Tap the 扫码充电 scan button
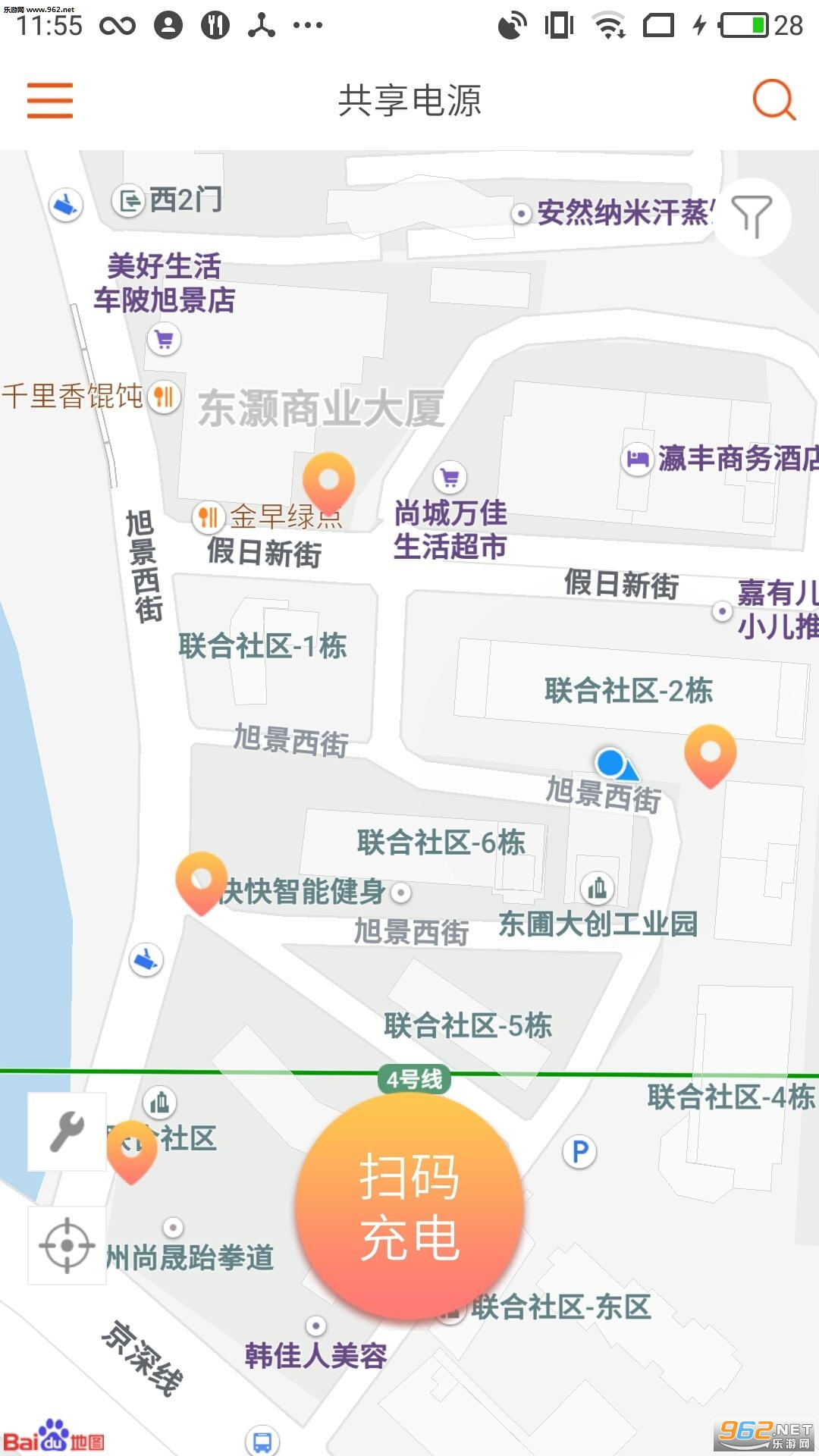 pos(409,1206)
